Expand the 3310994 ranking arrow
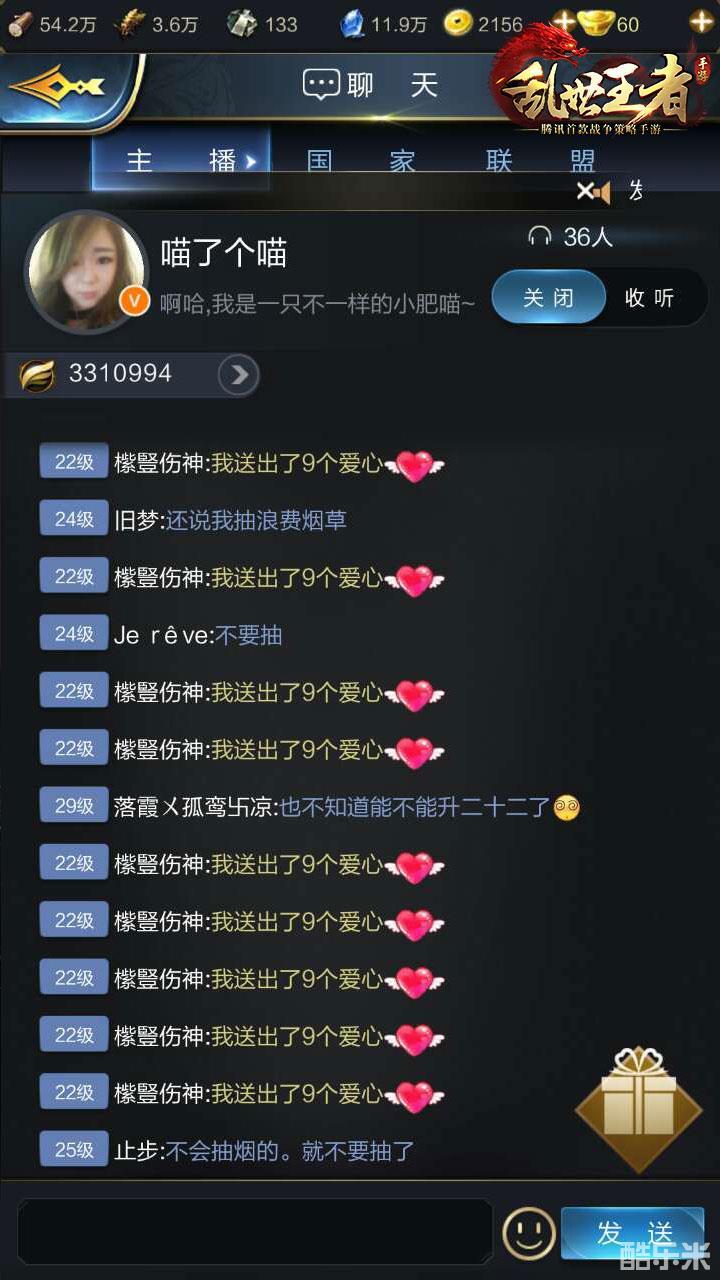Screen dimensions: 720x1280 (239, 375)
